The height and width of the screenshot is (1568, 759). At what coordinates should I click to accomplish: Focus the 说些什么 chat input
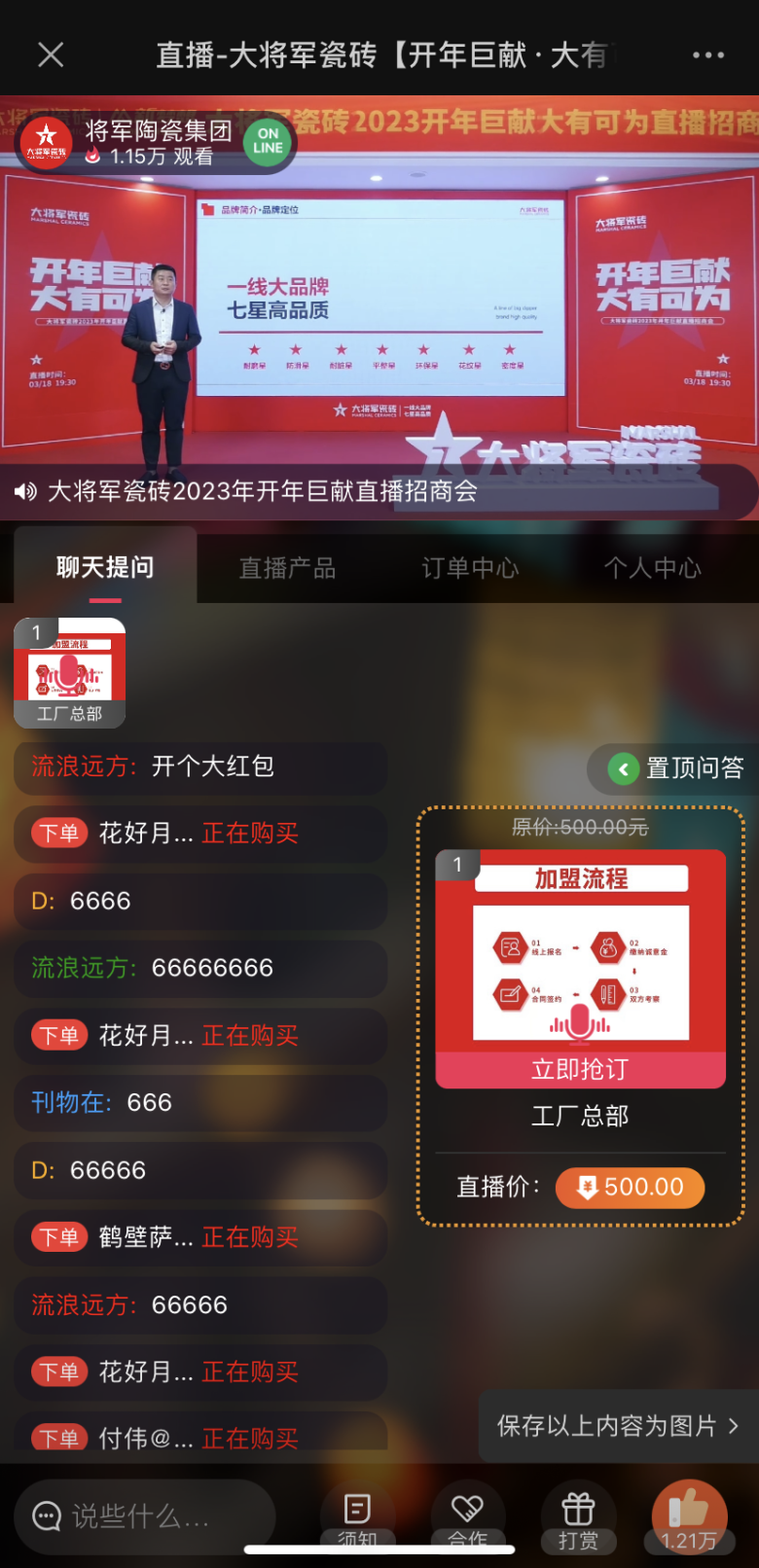point(144,1515)
